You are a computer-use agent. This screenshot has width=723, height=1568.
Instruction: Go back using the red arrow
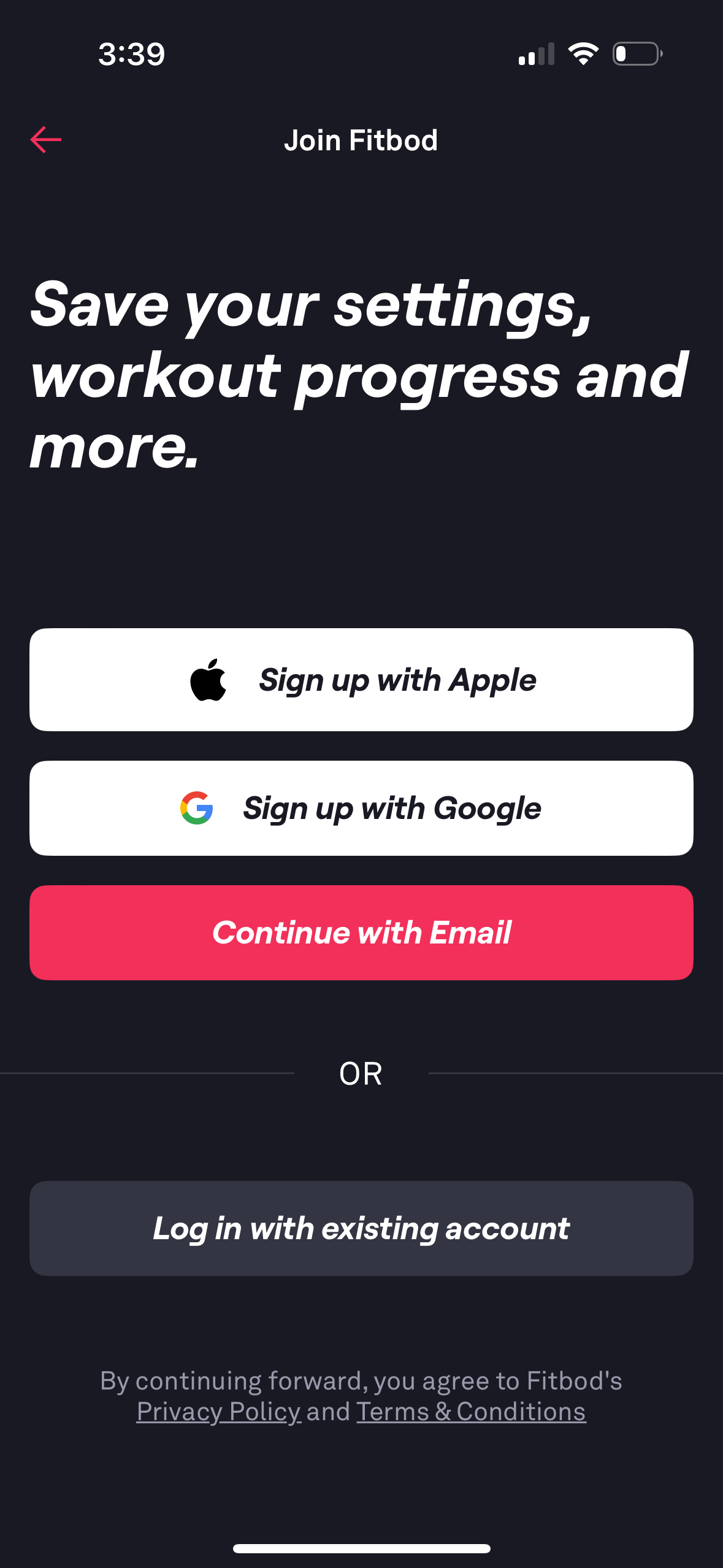pos(46,140)
